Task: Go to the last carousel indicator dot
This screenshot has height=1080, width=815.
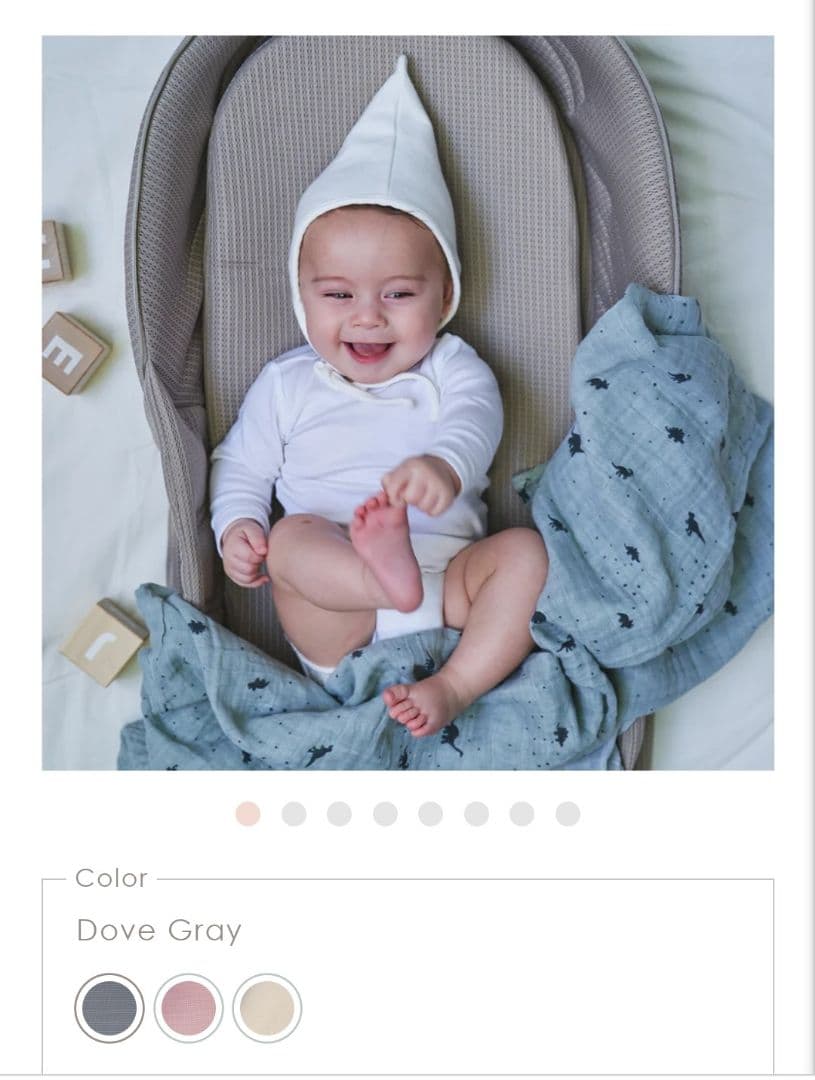Action: coord(568,814)
